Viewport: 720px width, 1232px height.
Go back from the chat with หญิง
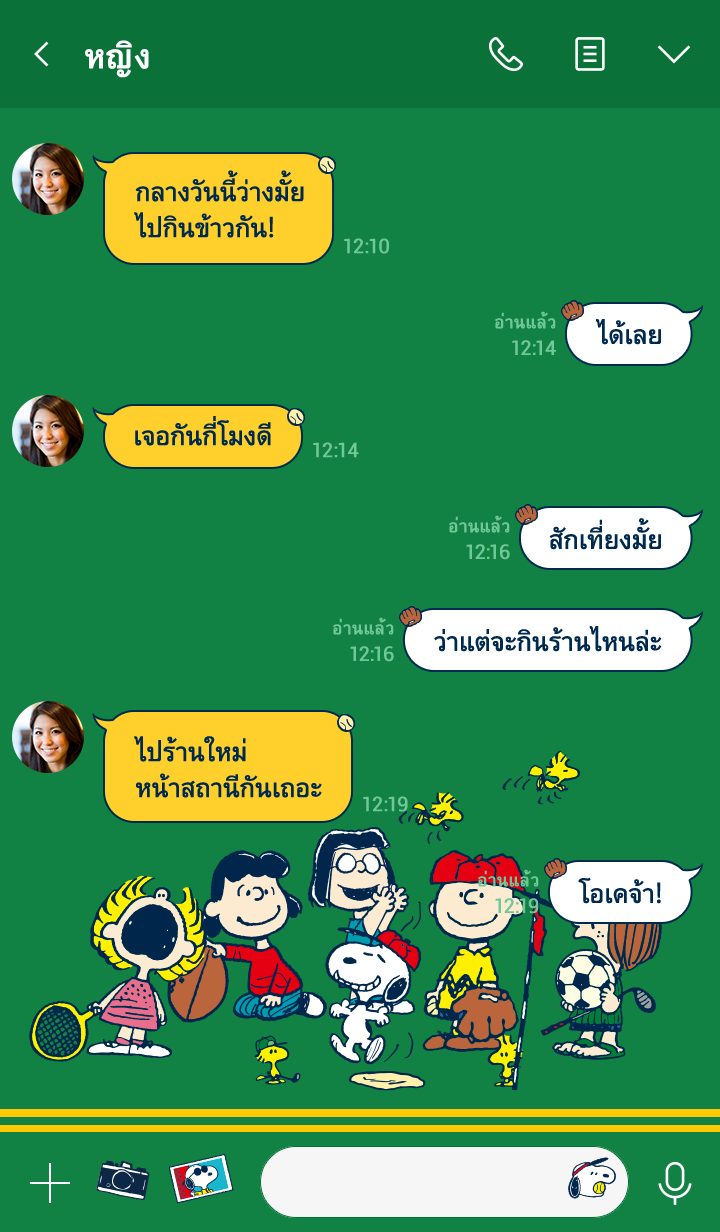point(41,55)
